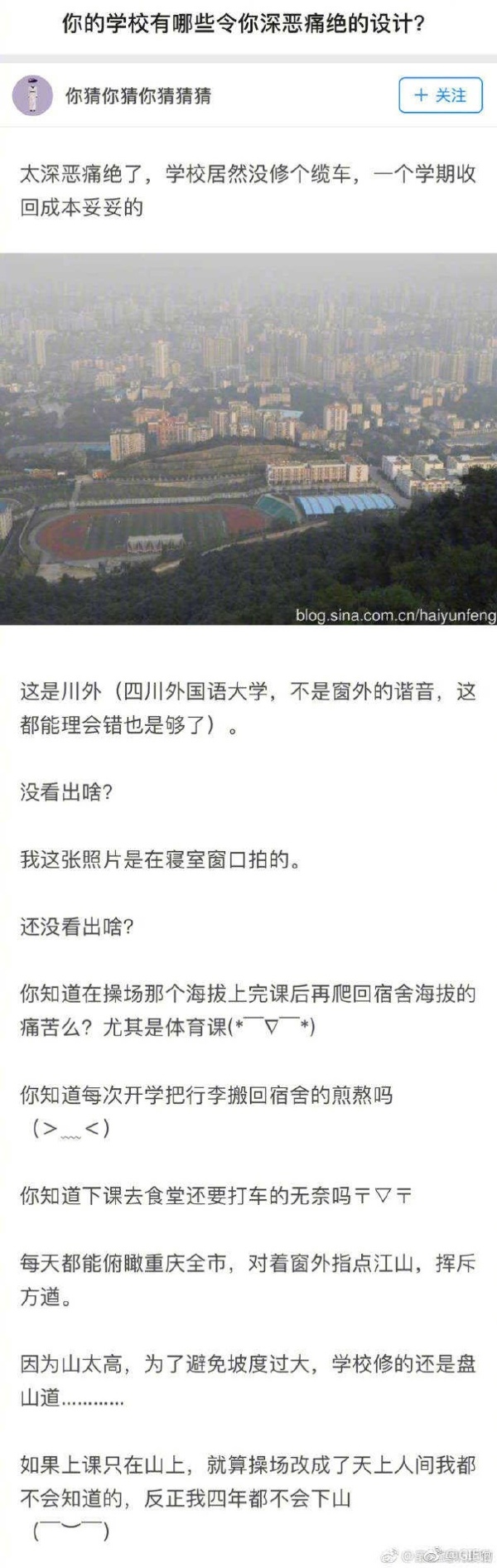Open the campus photo in full view
This screenshot has height=1568, width=497.
pos(248,439)
